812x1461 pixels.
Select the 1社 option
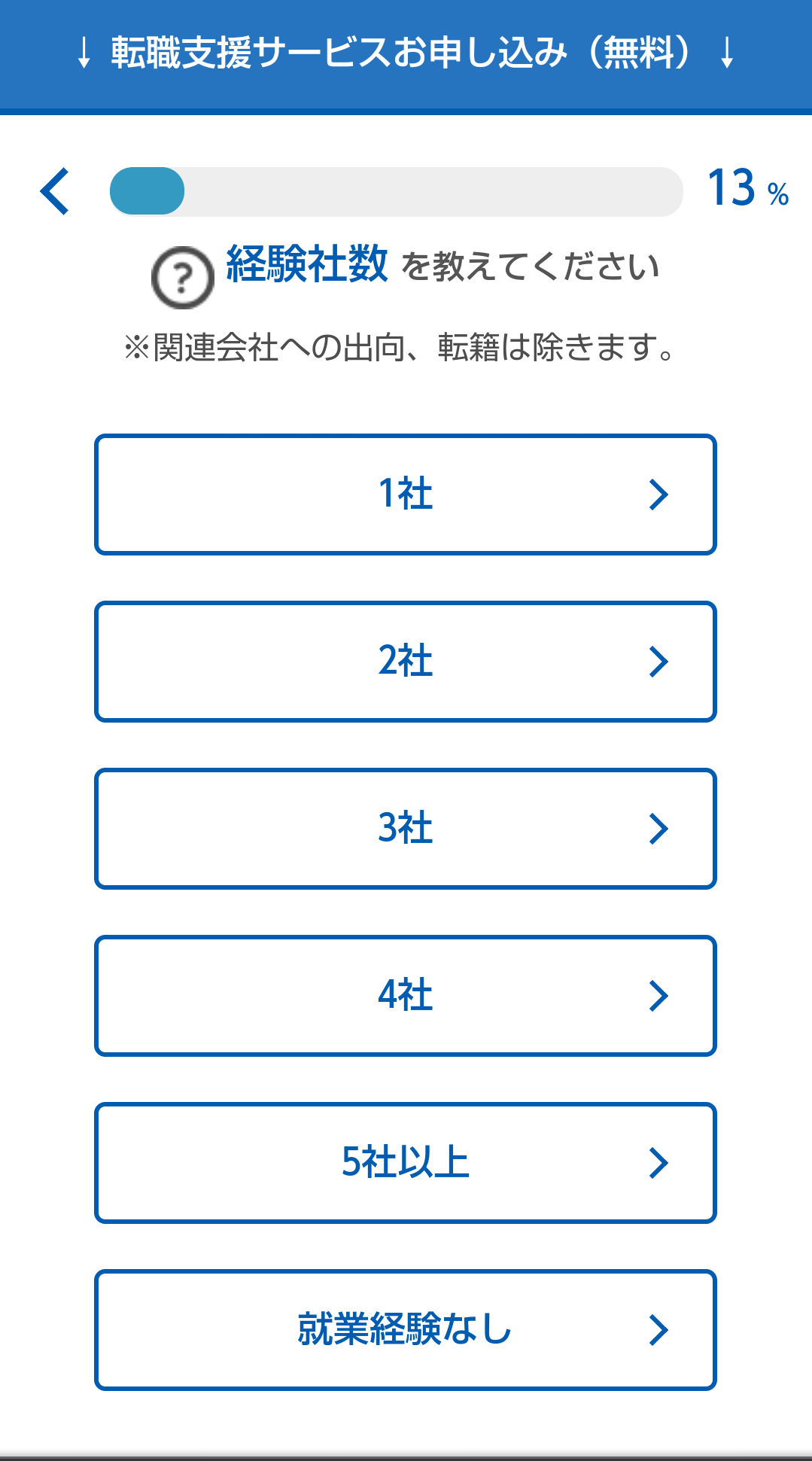406,495
